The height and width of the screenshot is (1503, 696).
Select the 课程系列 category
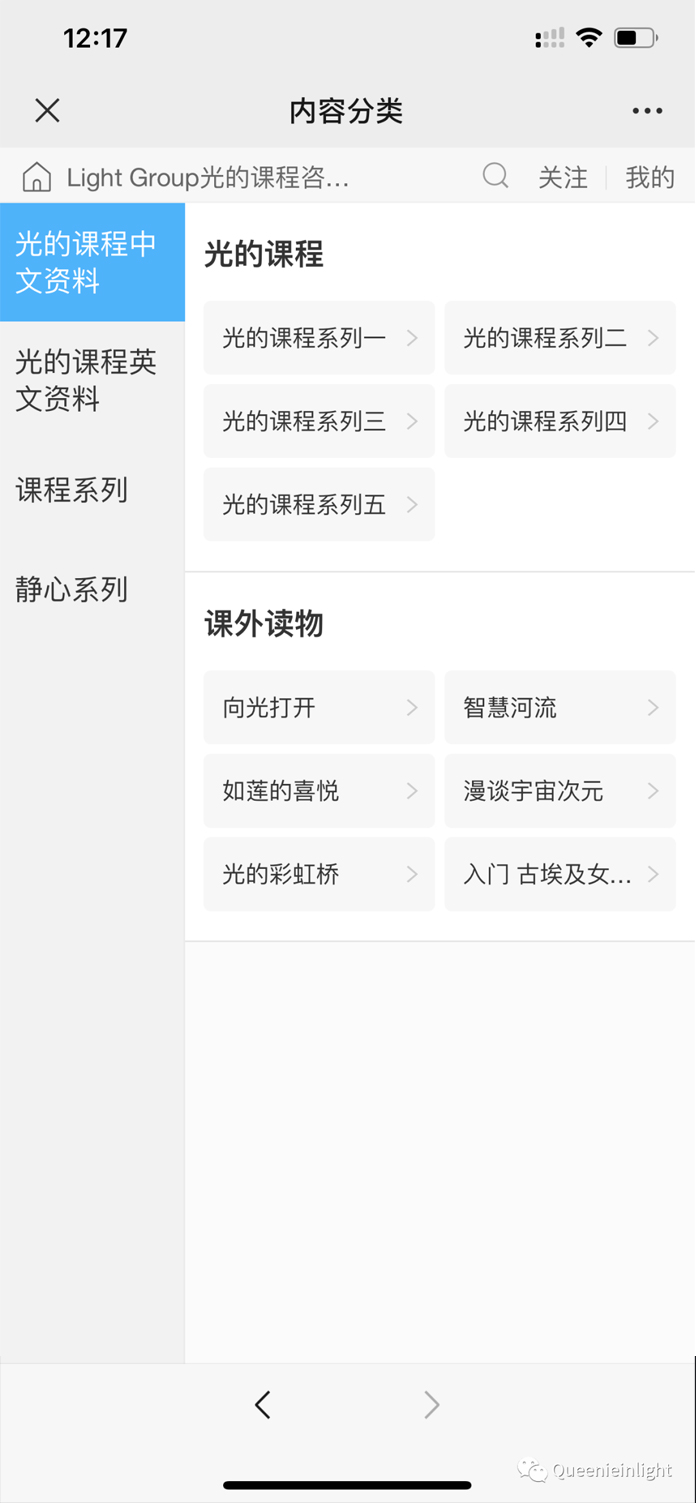click(x=72, y=490)
